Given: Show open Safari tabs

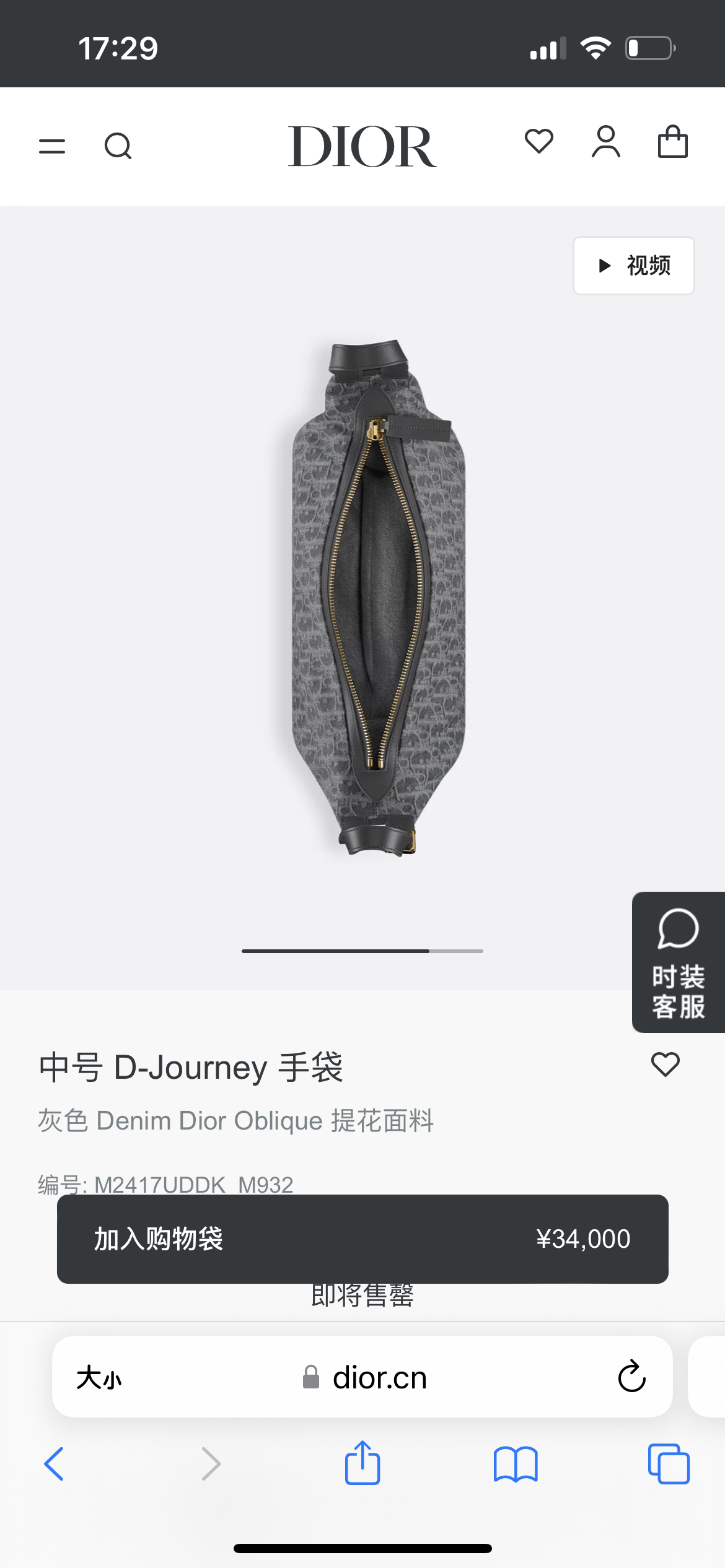Looking at the screenshot, I should click(x=669, y=1464).
